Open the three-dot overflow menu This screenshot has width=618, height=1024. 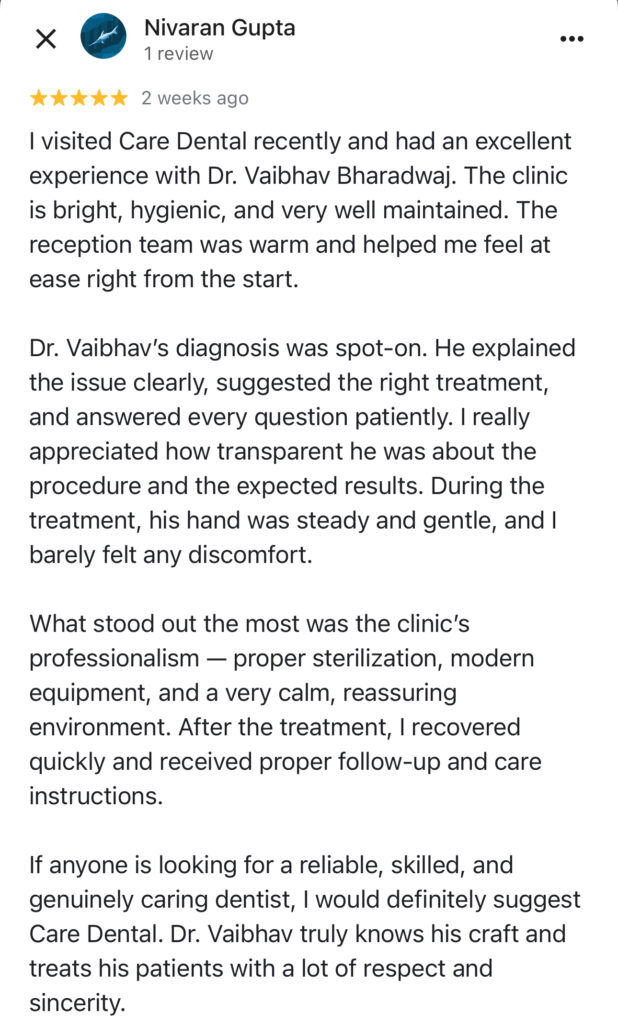[x=571, y=39]
